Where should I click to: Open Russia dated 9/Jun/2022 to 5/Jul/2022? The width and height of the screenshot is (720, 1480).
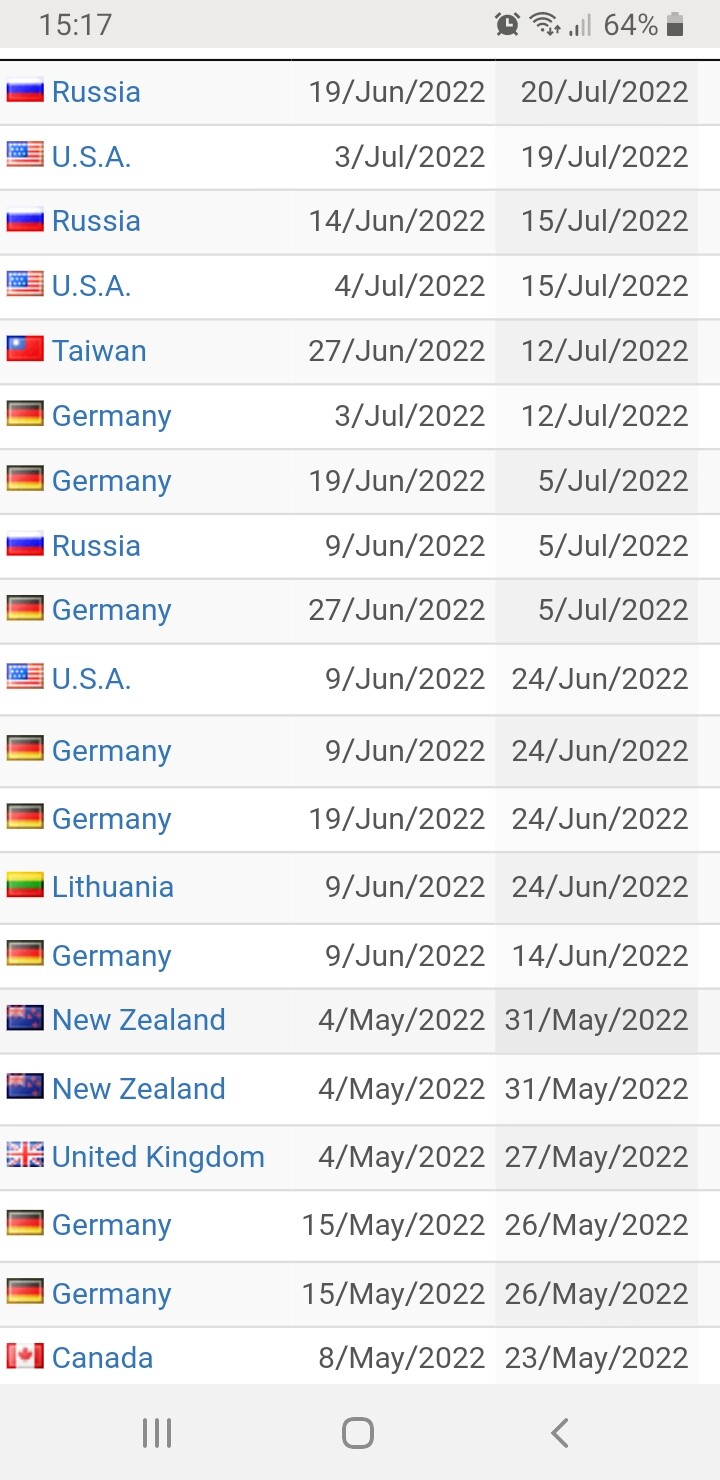[96, 546]
